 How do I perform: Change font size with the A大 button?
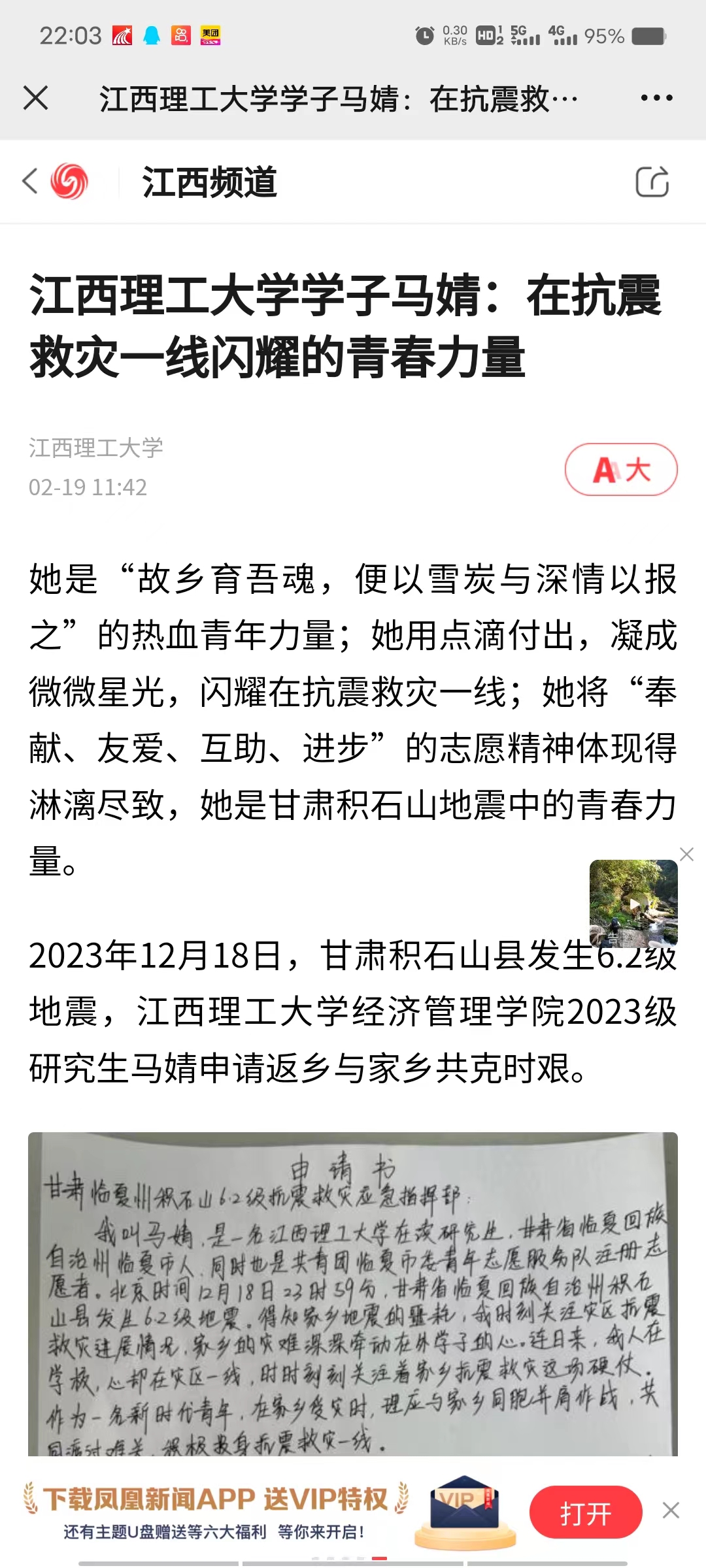point(621,470)
